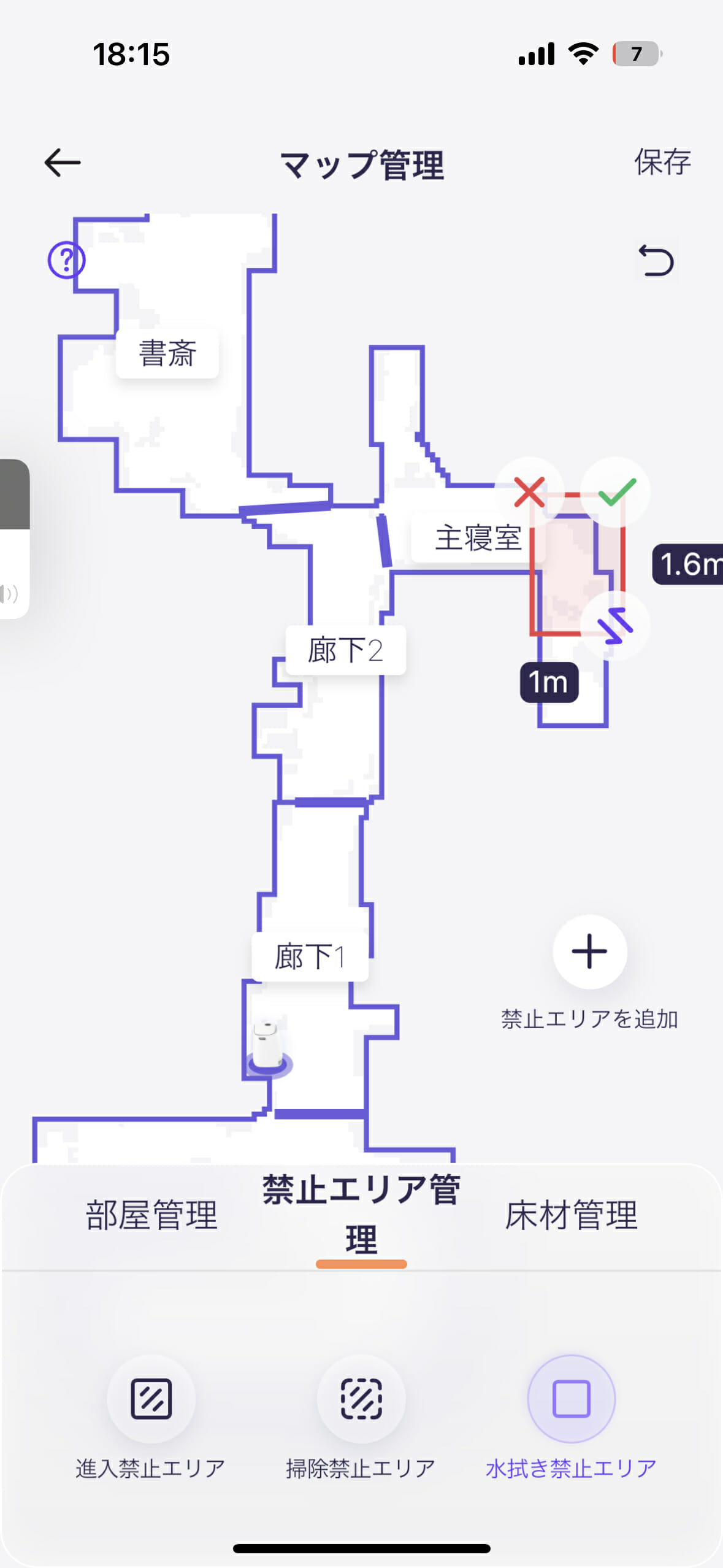The width and height of the screenshot is (723, 1568).
Task: Switch to the 部屋管理 tab
Action: tap(151, 1215)
